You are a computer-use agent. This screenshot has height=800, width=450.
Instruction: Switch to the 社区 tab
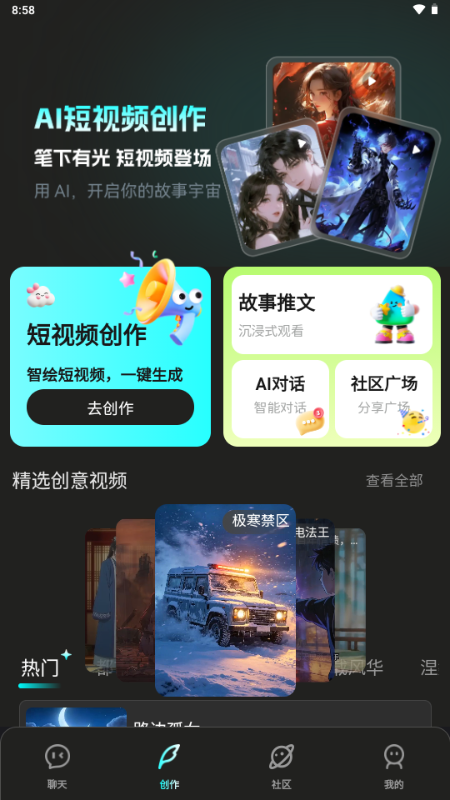pyautogui.click(x=281, y=766)
